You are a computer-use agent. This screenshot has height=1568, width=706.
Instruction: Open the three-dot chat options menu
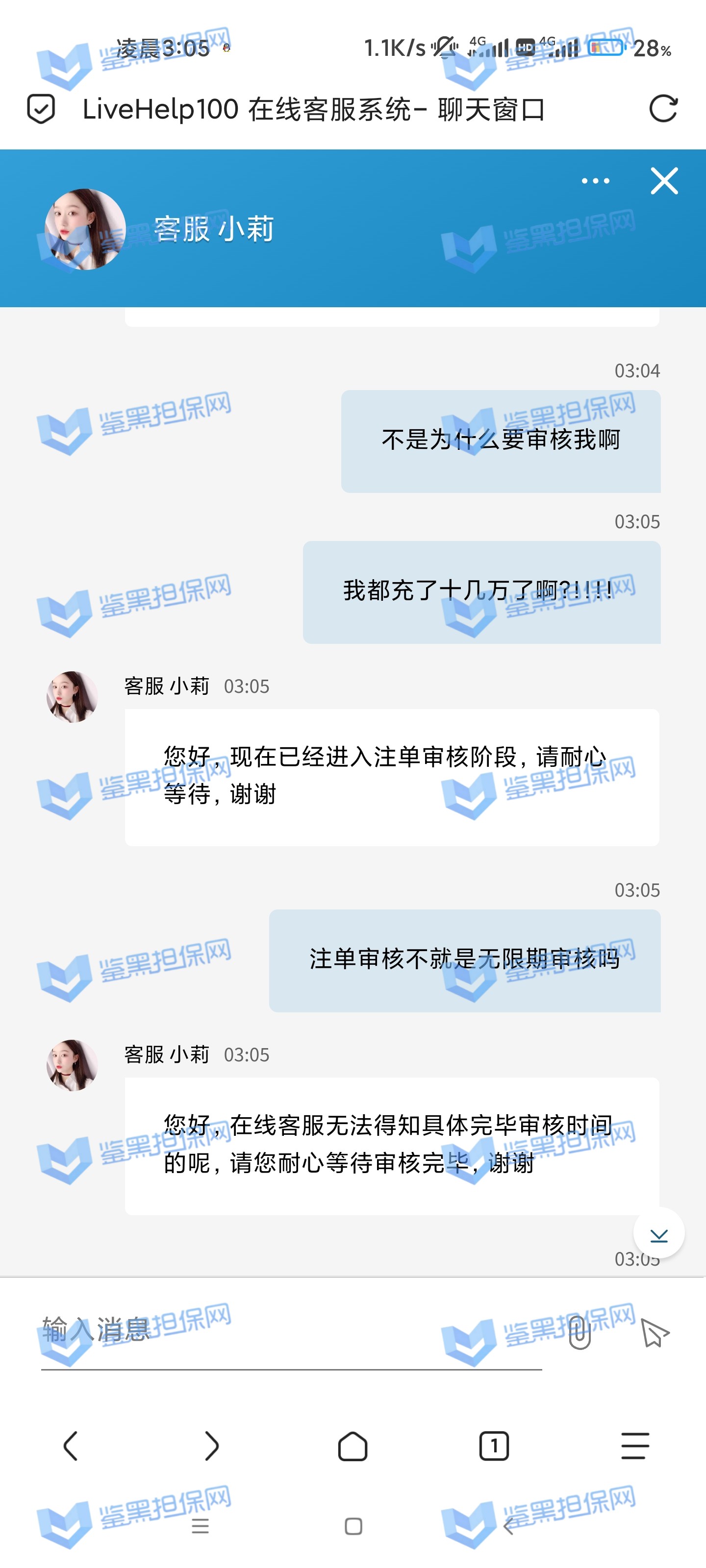tap(595, 181)
